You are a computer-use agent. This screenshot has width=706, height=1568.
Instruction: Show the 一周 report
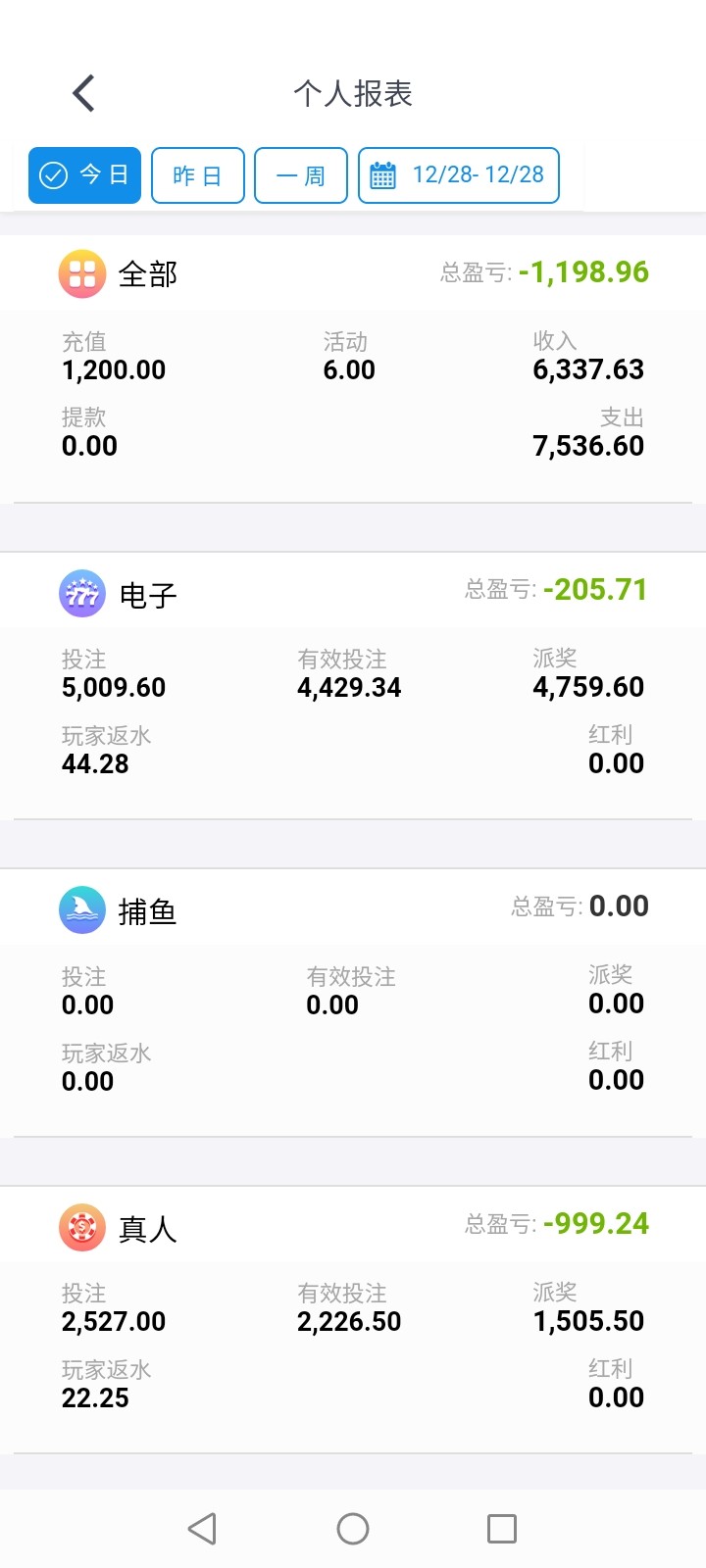[x=301, y=175]
